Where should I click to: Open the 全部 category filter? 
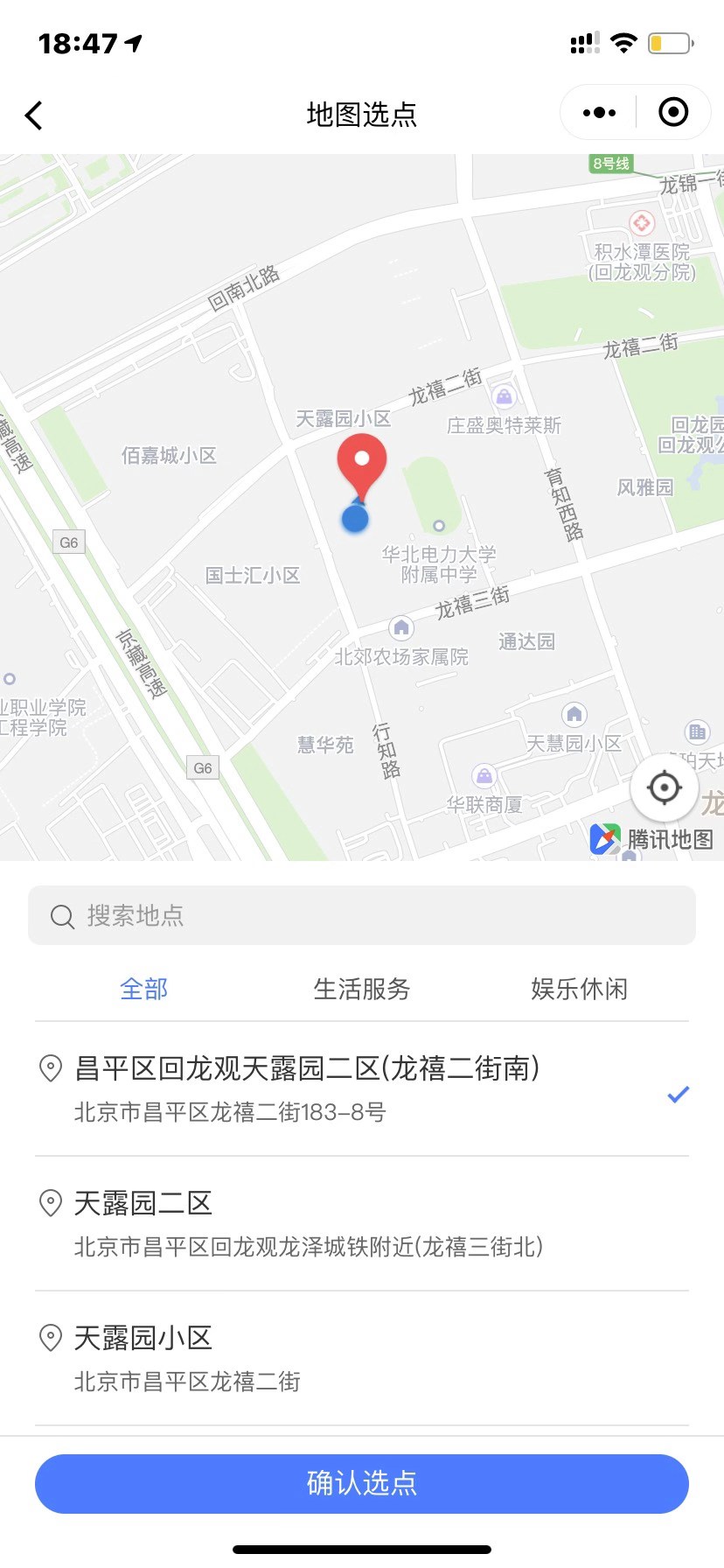pyautogui.click(x=143, y=989)
